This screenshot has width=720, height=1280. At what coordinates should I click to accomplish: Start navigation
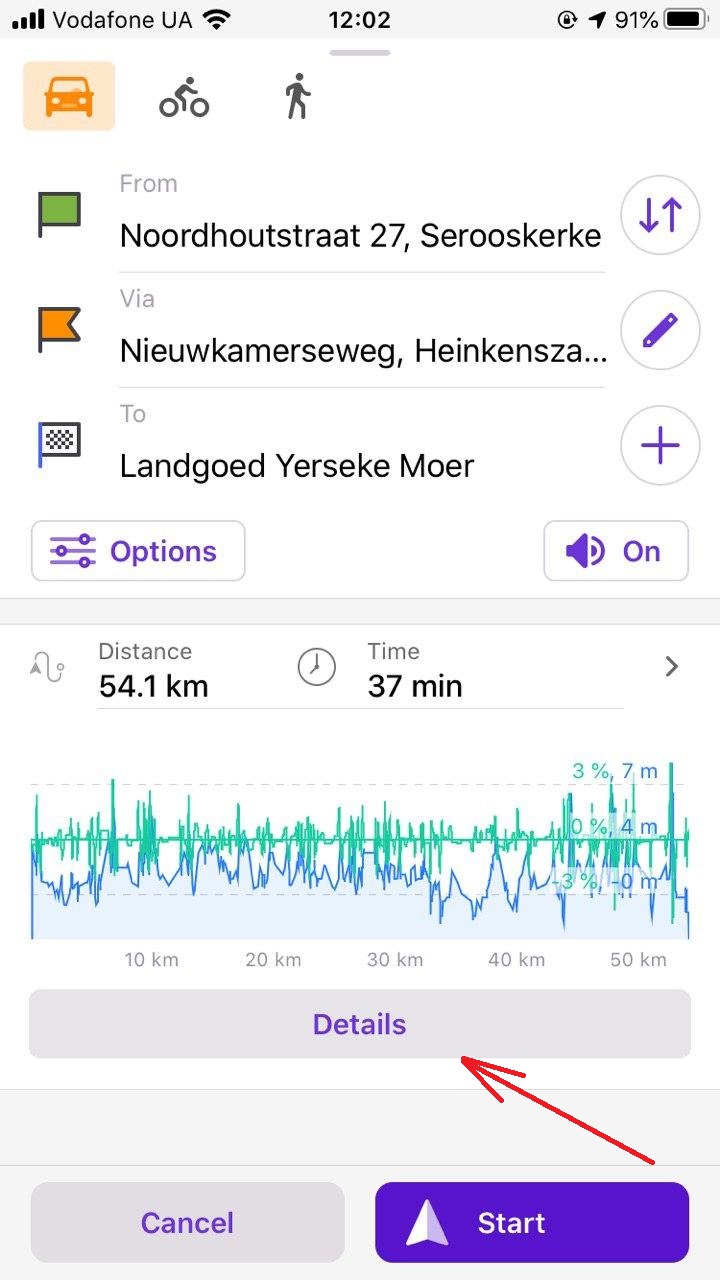click(x=532, y=1222)
